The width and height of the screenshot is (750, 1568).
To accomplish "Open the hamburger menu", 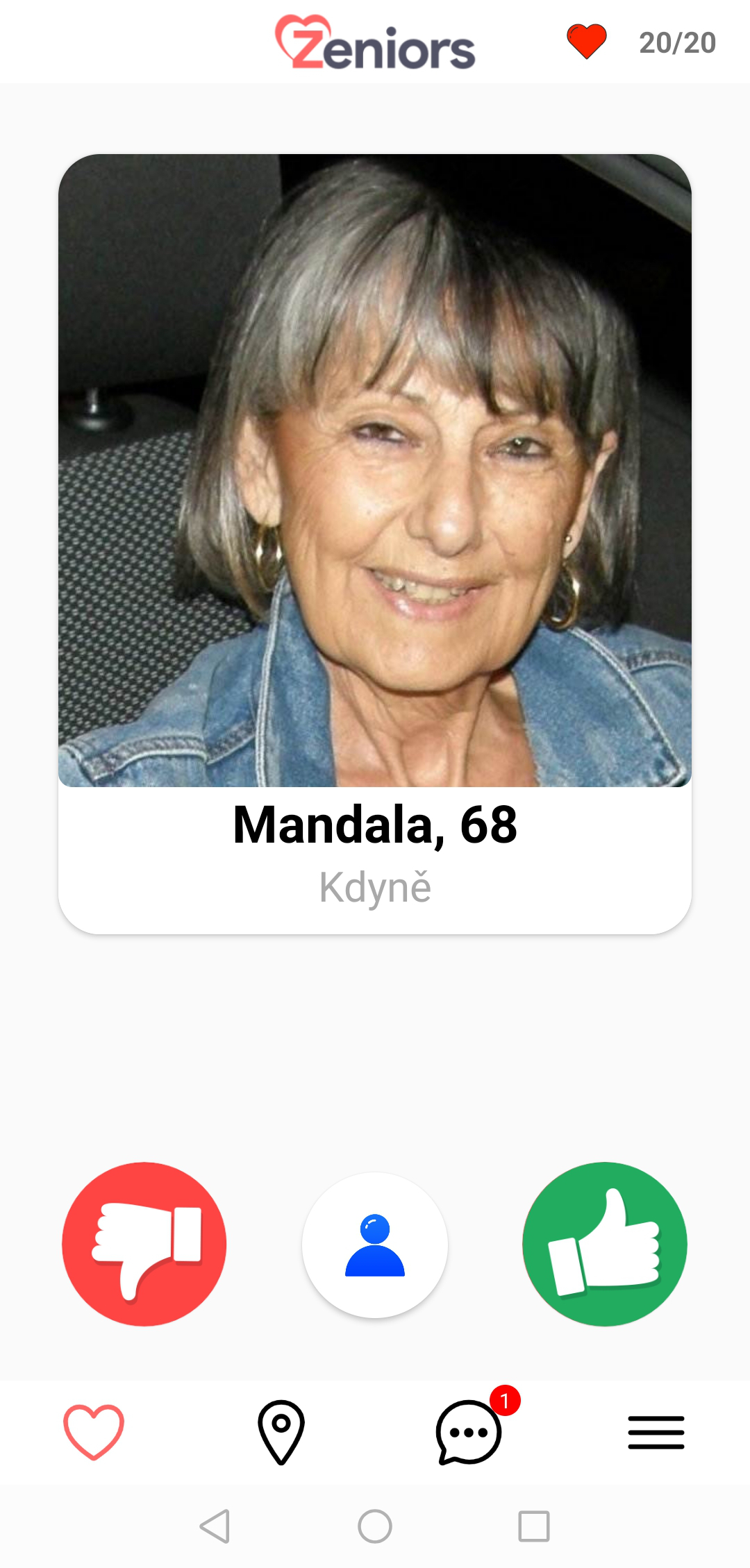I will coord(656,1432).
